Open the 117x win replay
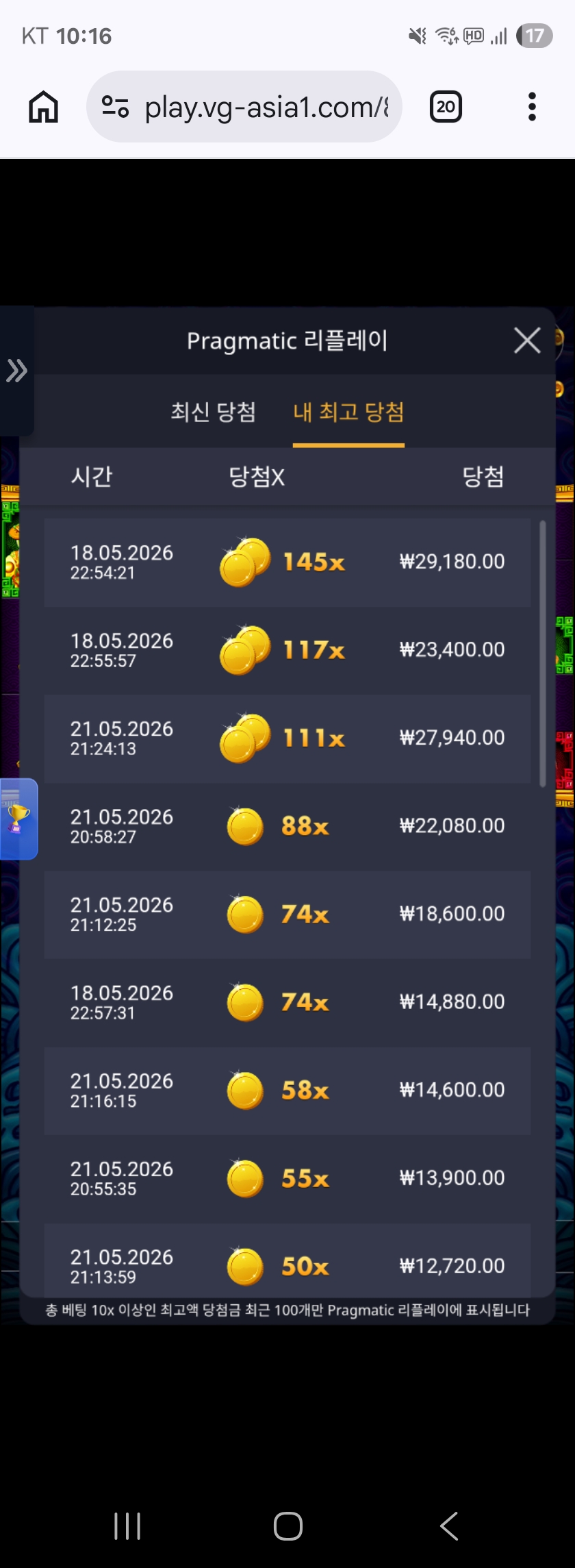575x1568 pixels. click(x=287, y=650)
